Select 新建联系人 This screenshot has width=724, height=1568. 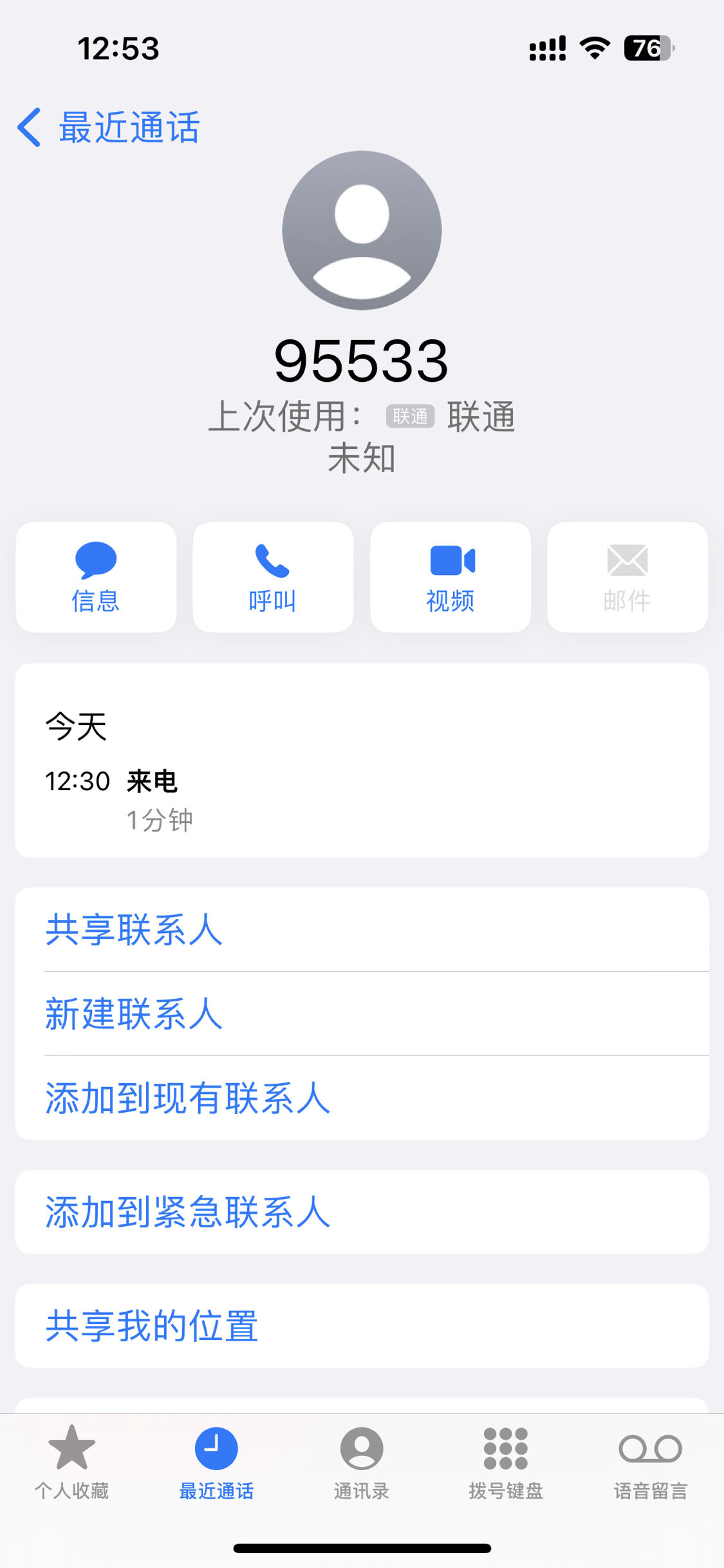click(362, 1014)
